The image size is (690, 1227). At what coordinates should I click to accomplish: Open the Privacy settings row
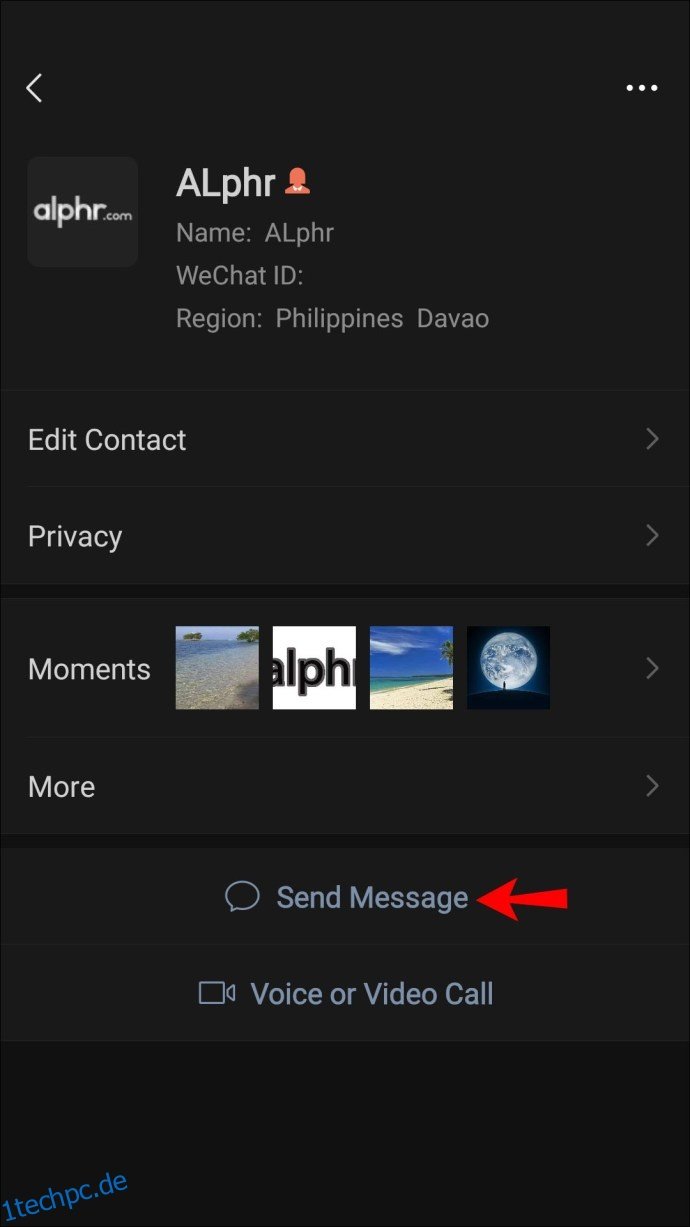pyautogui.click(x=345, y=536)
